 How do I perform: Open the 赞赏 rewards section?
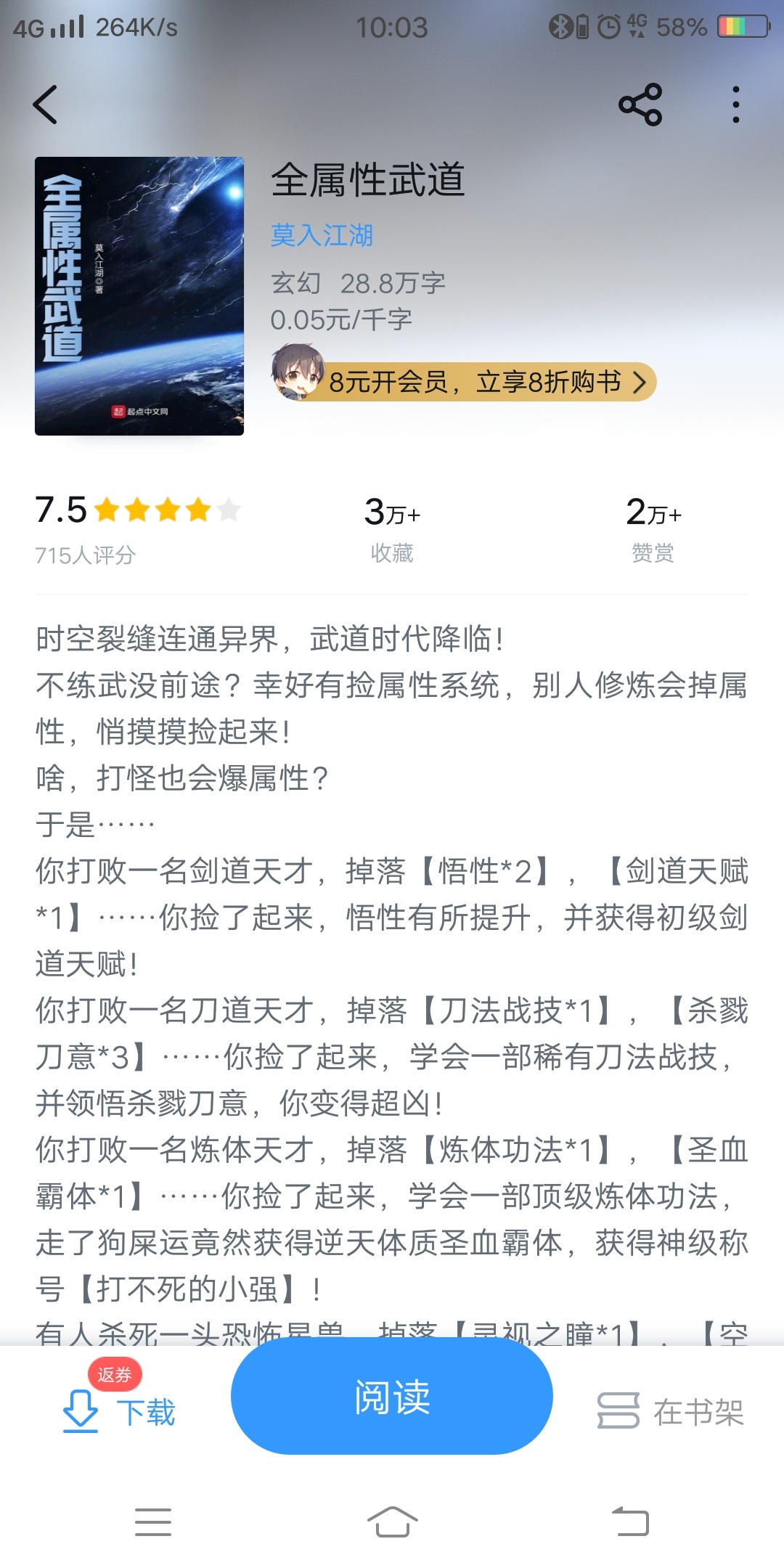tap(653, 530)
